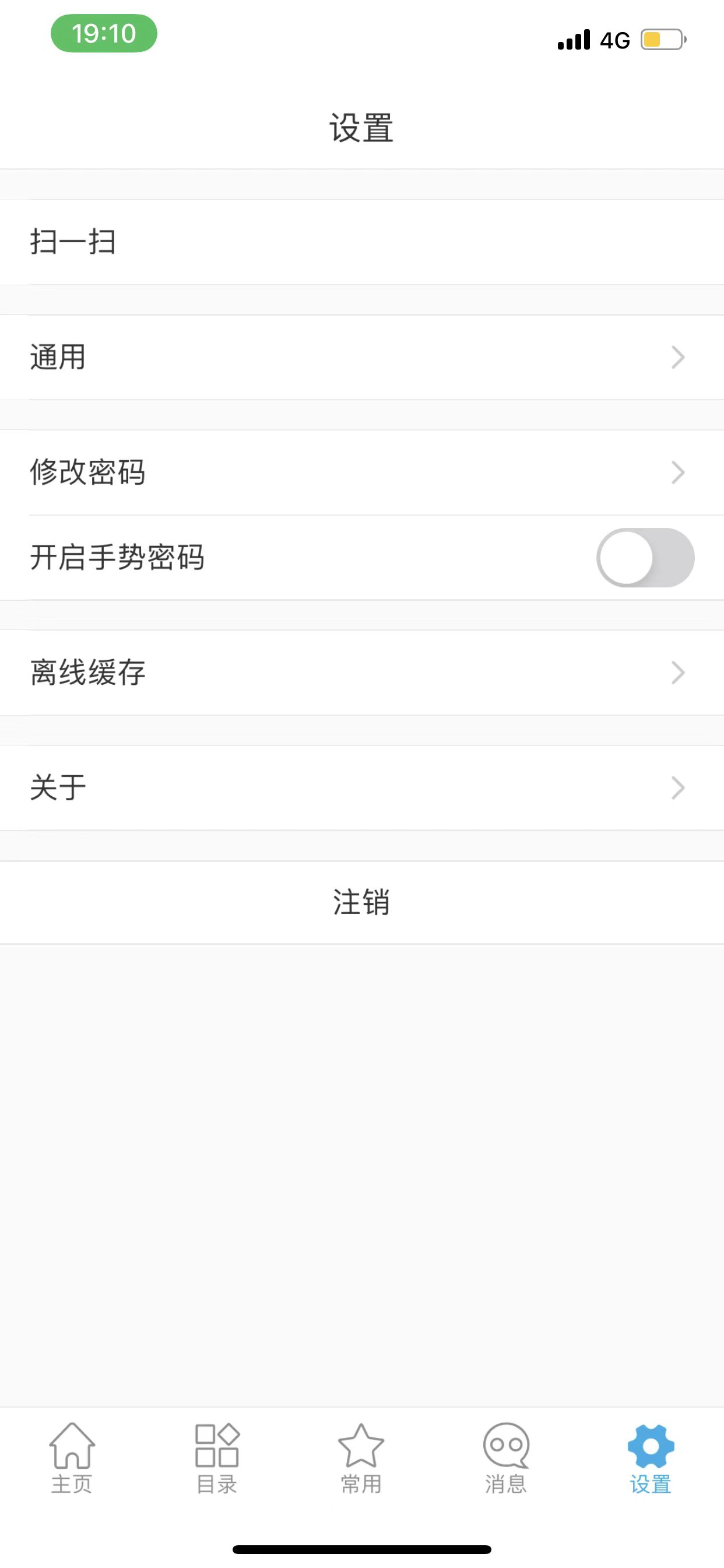Open the 关于 about page
The width and height of the screenshot is (724, 1568).
click(361, 787)
